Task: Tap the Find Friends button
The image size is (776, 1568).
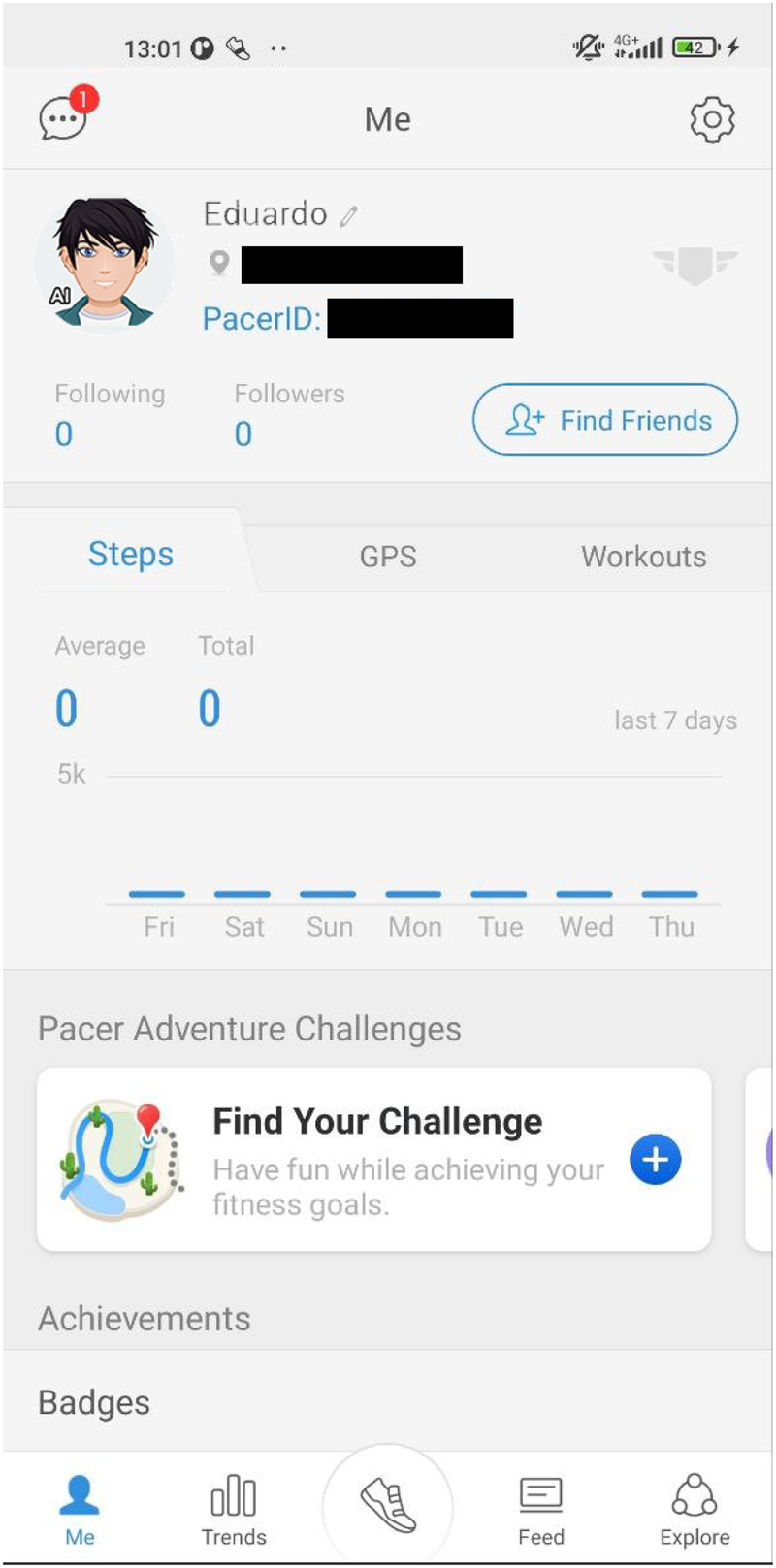Action: (605, 420)
